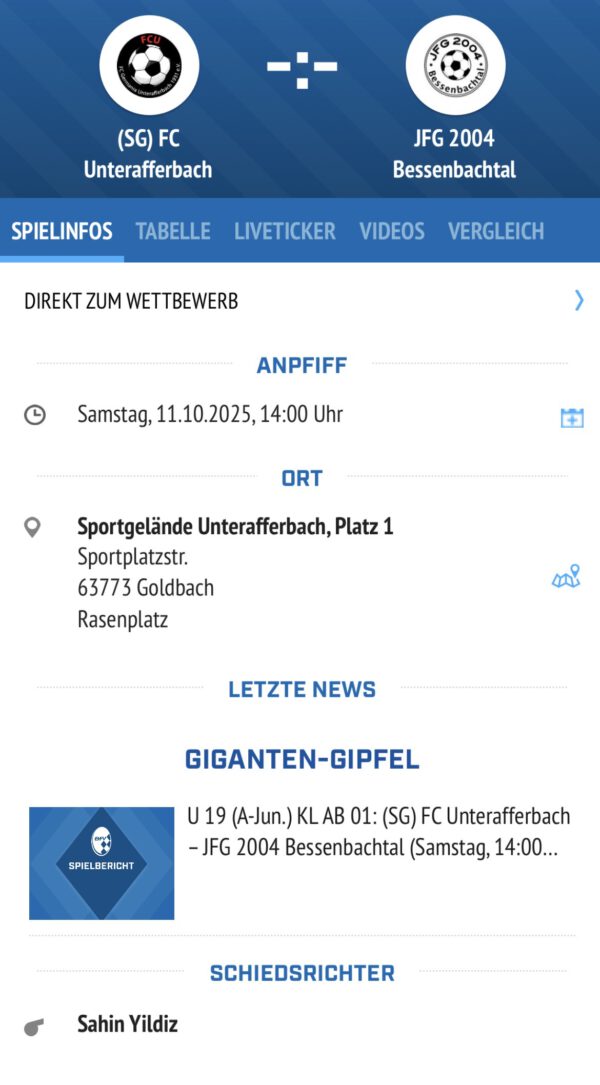Screen dimensions: 600x1085
Task: Go to Direkt zum Wettbewerb
Action: click(300, 300)
